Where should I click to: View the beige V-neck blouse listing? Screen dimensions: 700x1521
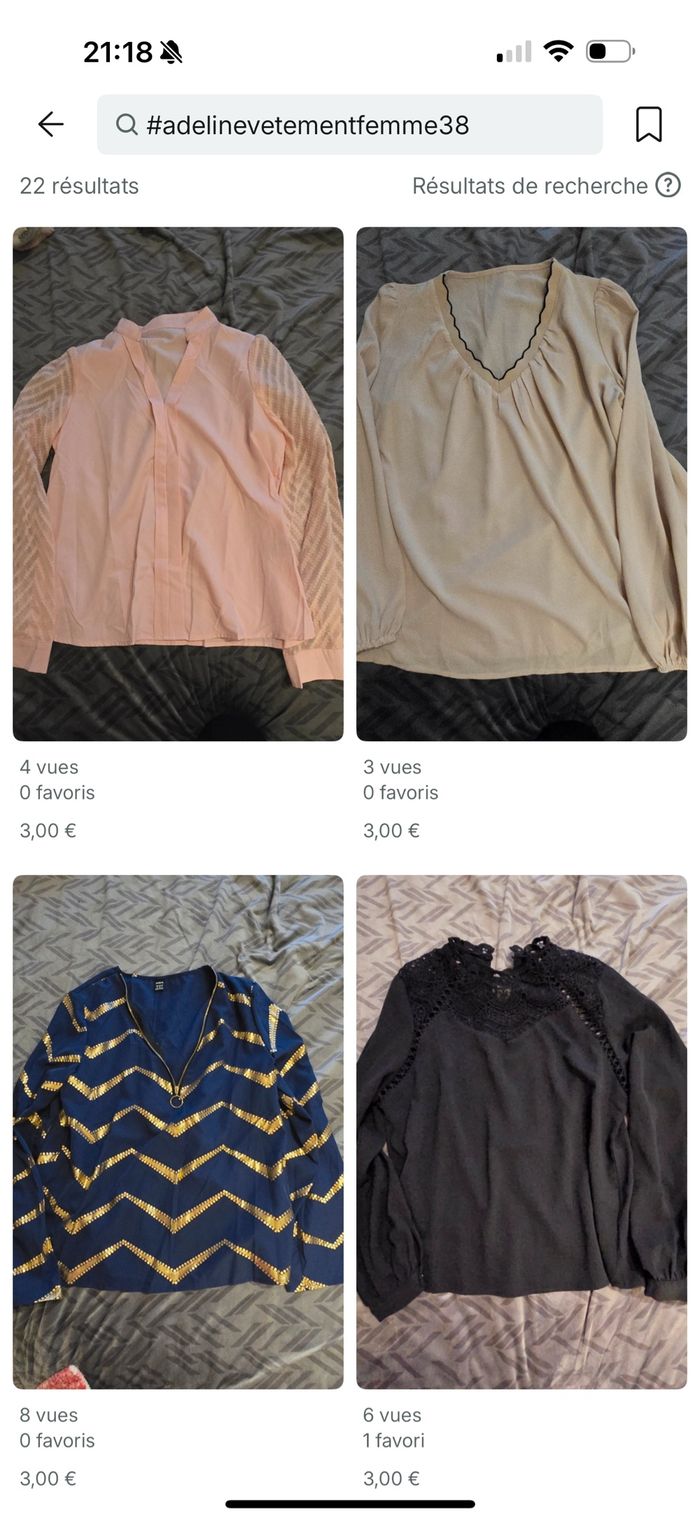coord(521,484)
